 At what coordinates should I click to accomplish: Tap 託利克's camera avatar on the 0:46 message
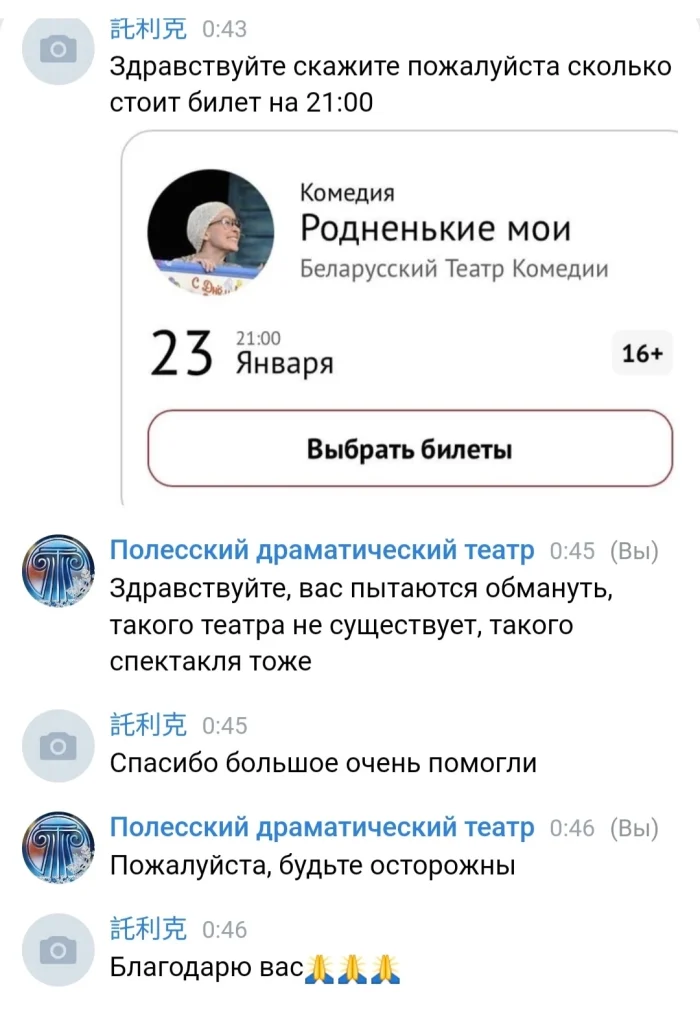[x=58, y=948]
